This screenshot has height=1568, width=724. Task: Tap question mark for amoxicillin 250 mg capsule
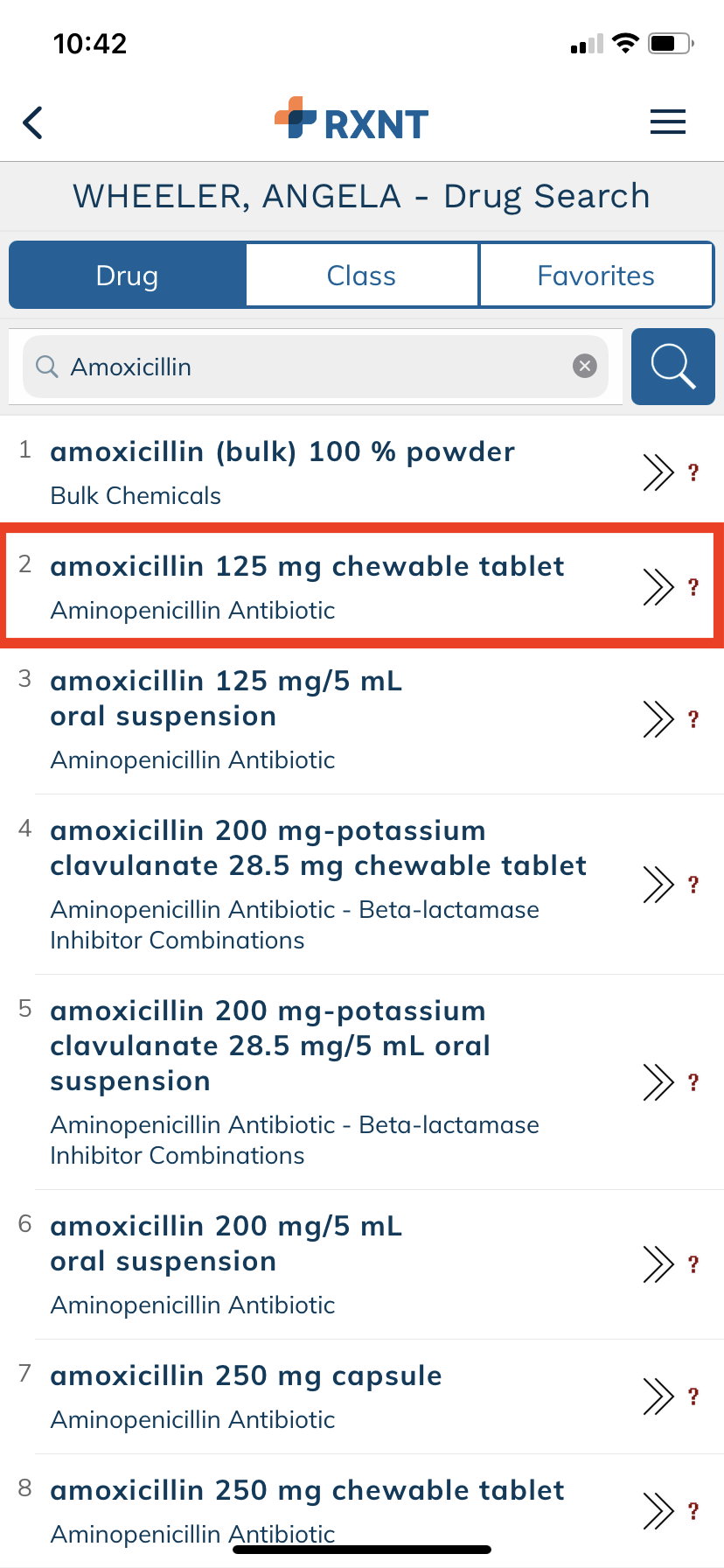(693, 1396)
